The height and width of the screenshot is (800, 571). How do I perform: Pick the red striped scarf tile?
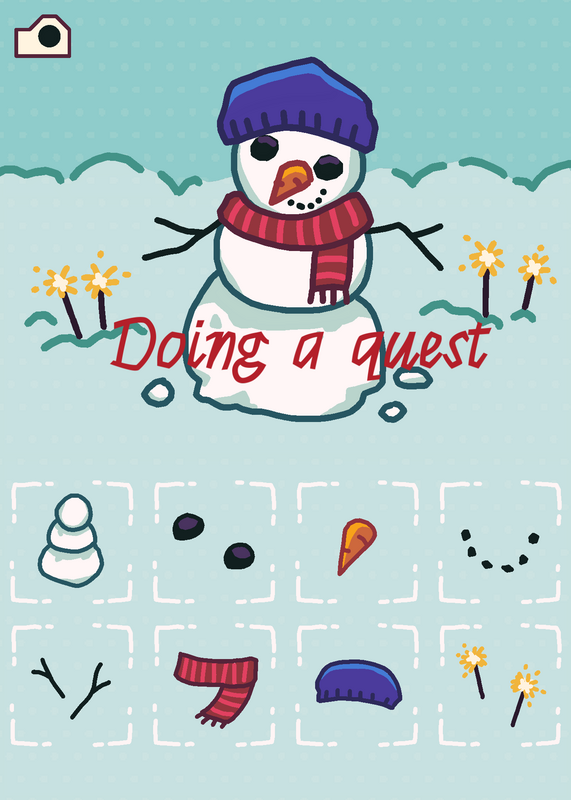tap(214, 685)
